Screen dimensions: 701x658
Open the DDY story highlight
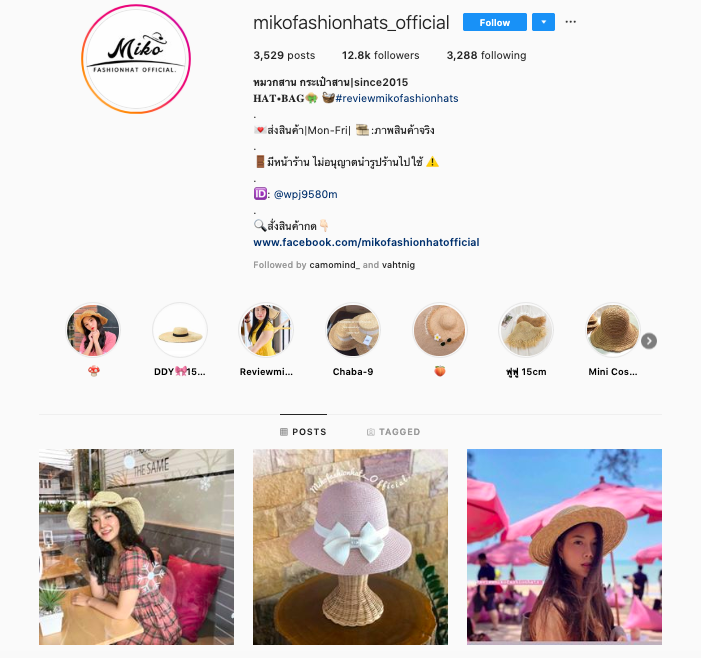pyautogui.click(x=179, y=331)
